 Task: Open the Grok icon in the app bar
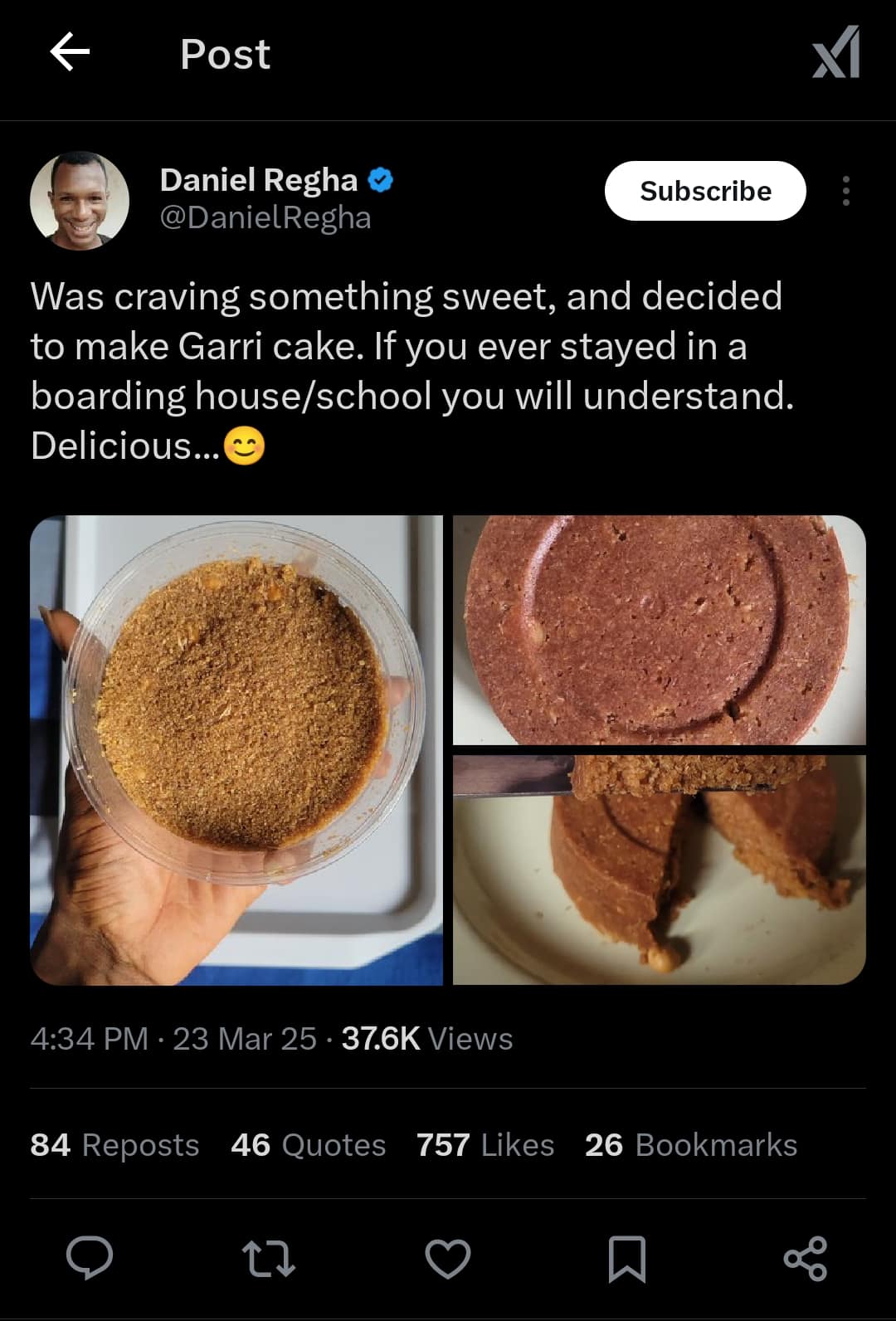[x=835, y=53]
